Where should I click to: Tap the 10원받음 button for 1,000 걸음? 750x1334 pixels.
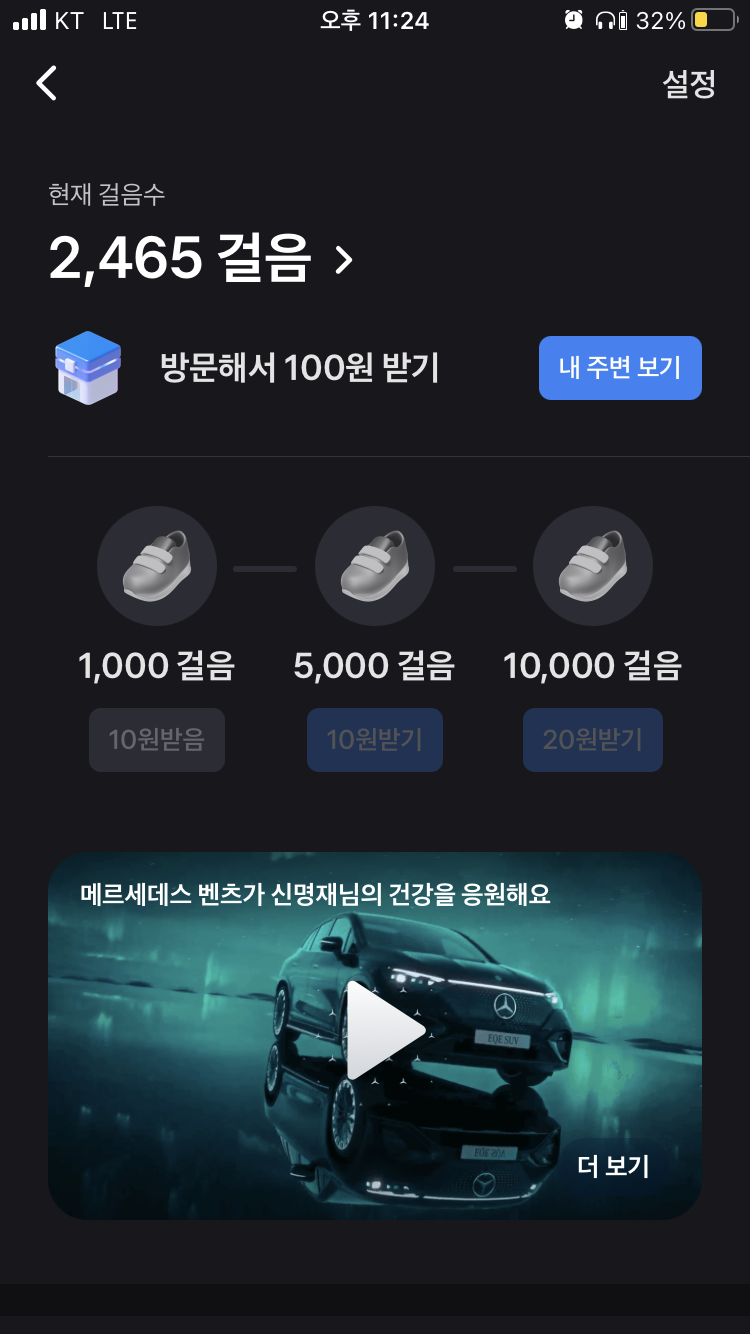pos(157,740)
